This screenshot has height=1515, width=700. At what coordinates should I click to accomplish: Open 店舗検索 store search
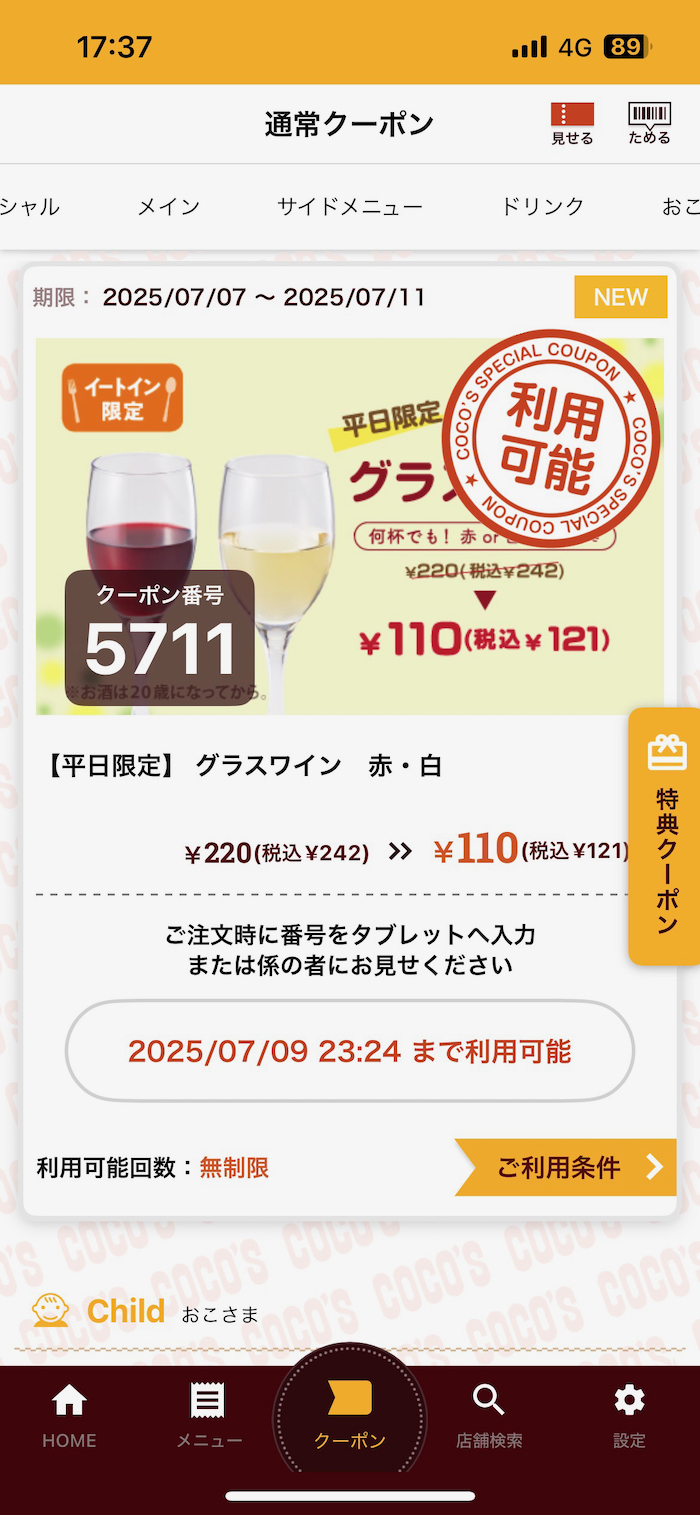(489, 1416)
